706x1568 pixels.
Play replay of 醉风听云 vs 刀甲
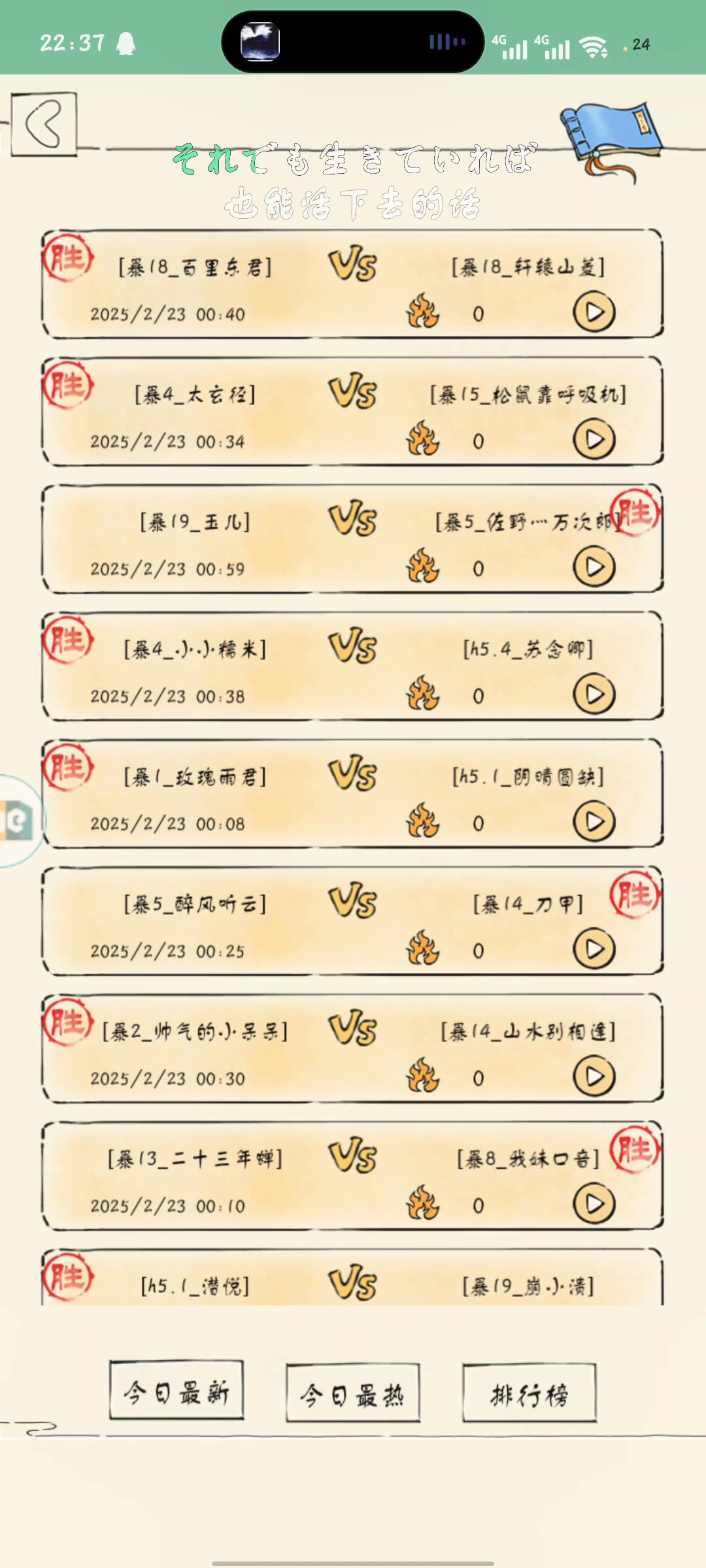pos(594,950)
